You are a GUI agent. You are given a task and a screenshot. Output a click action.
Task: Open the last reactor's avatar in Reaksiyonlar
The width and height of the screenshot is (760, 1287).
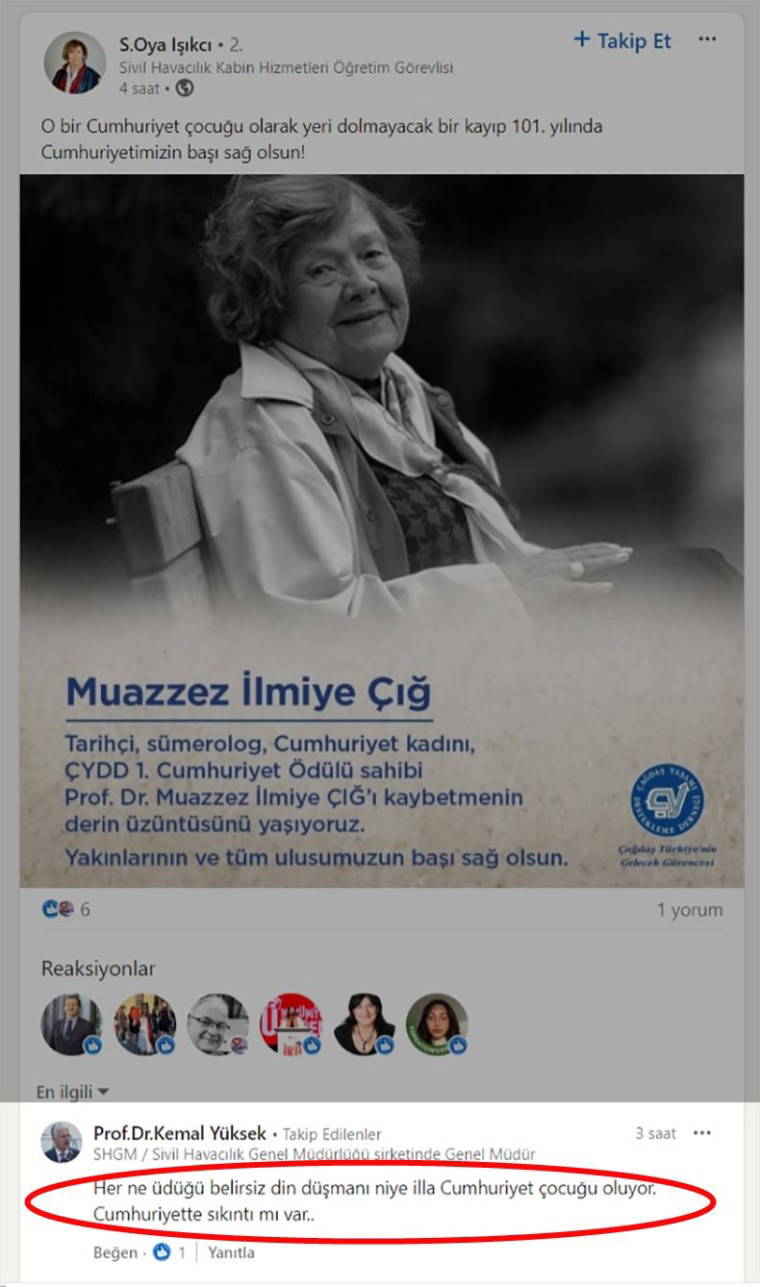(437, 1024)
